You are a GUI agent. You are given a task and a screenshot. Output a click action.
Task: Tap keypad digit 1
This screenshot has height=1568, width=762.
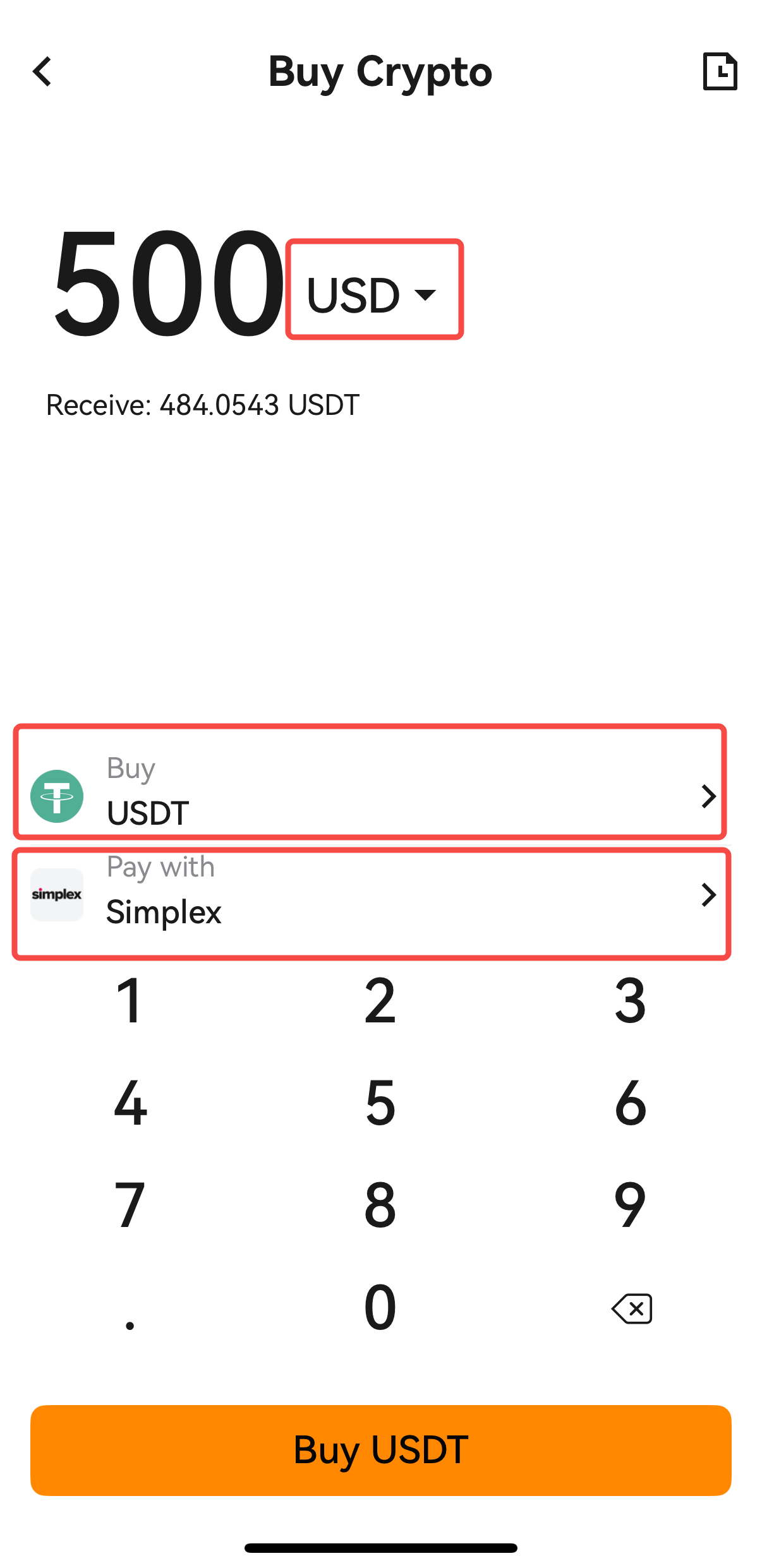[x=130, y=1000]
